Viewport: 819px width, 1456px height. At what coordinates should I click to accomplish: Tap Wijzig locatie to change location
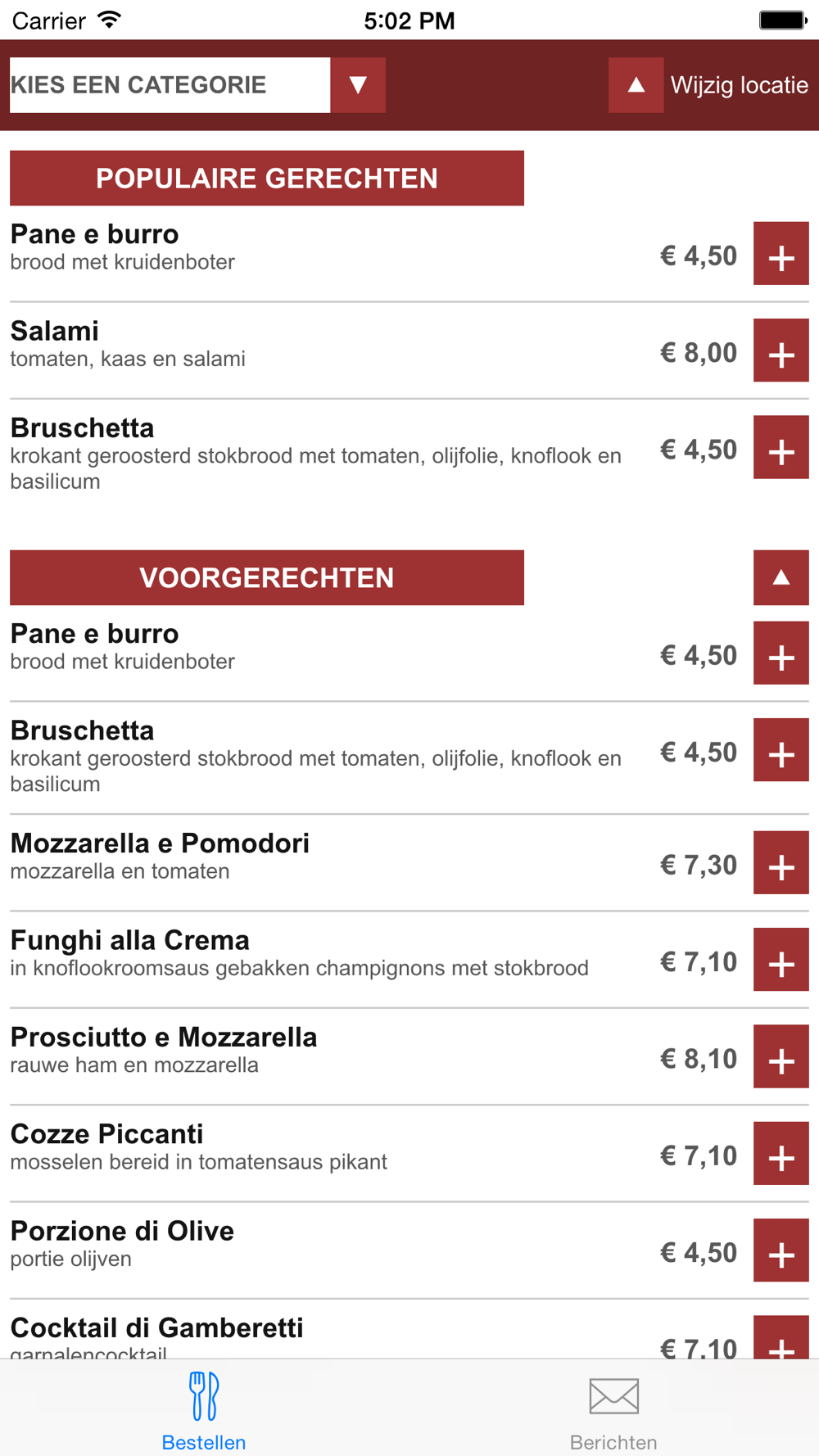click(x=709, y=85)
